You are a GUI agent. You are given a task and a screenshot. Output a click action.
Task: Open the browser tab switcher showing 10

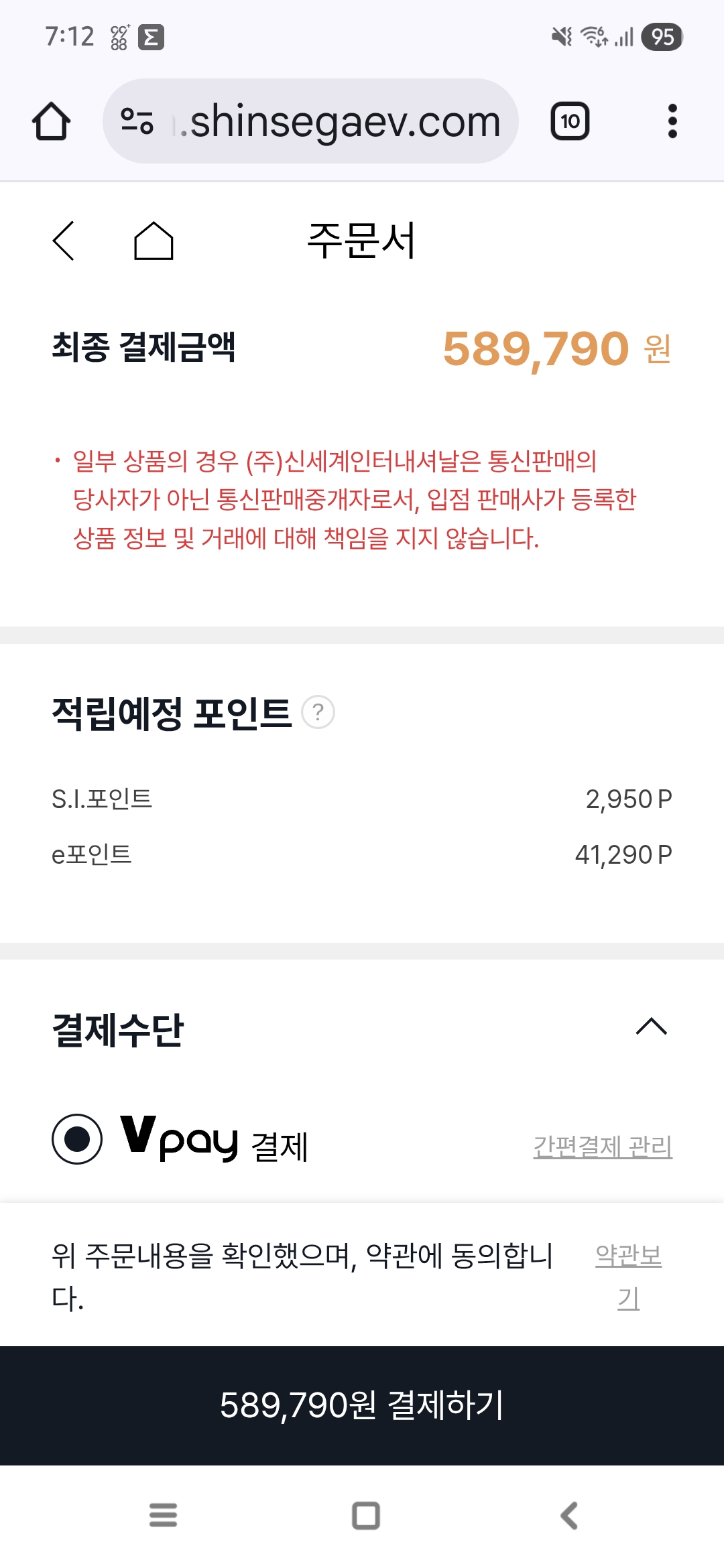point(570,121)
